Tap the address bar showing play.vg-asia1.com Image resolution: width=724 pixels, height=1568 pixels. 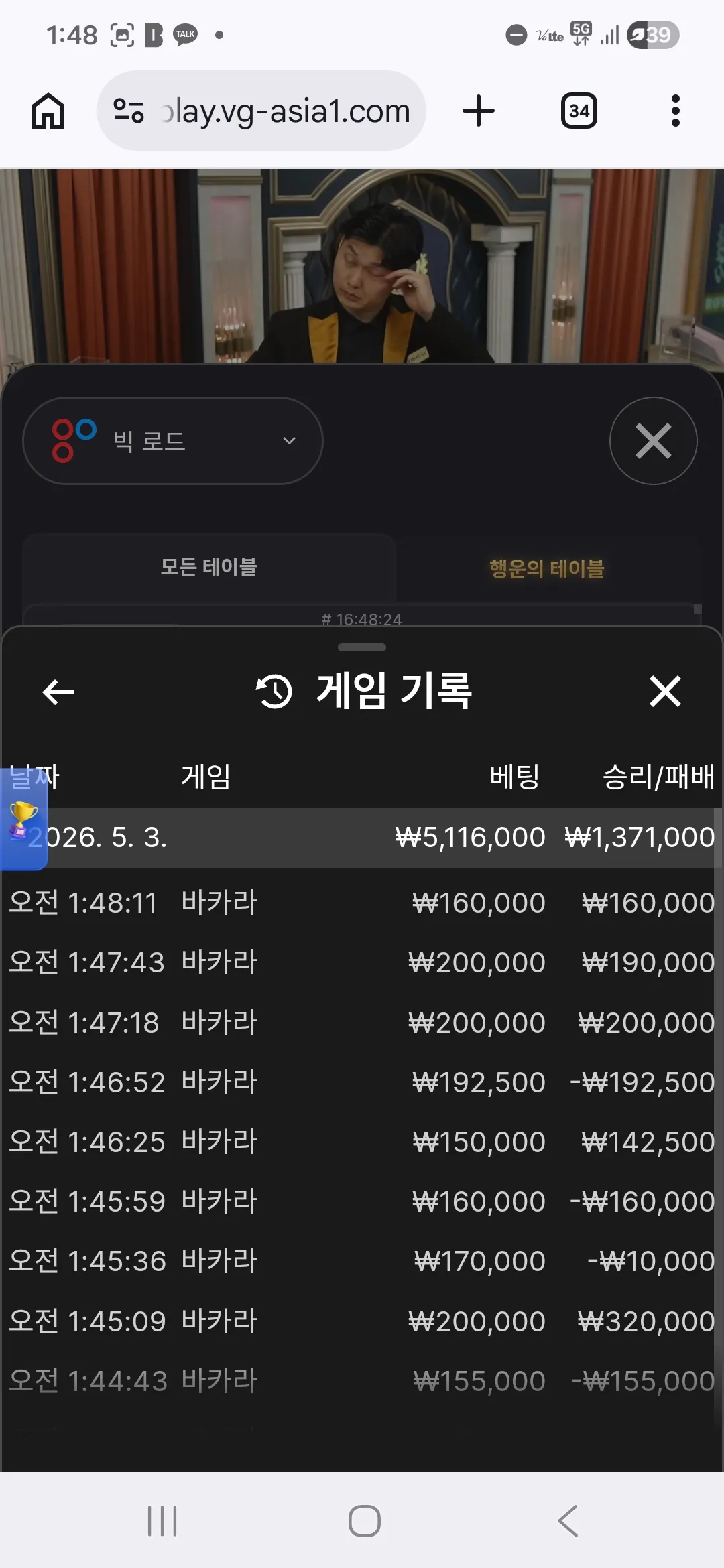pyautogui.click(x=261, y=111)
